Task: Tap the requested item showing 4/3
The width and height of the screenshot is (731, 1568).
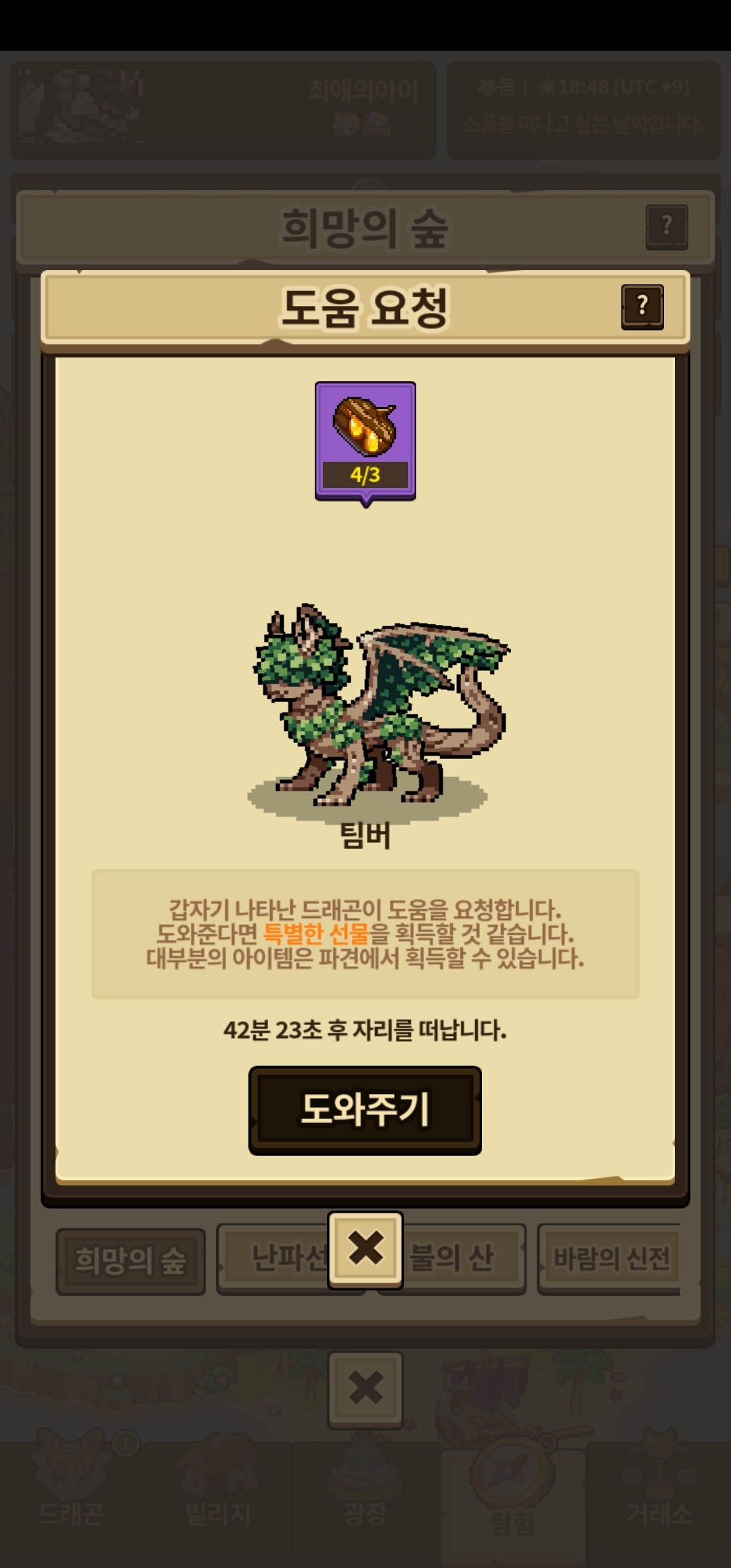Action: tap(365, 441)
